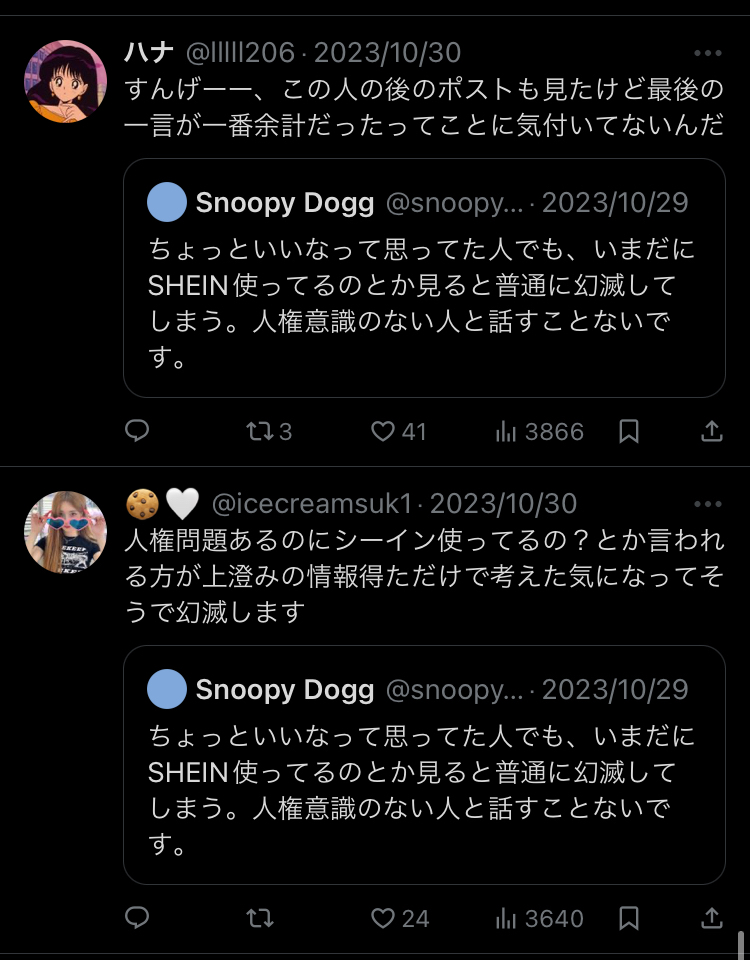Open @icecreamsuk1's profile picture
The width and height of the screenshot is (750, 960).
[65, 532]
